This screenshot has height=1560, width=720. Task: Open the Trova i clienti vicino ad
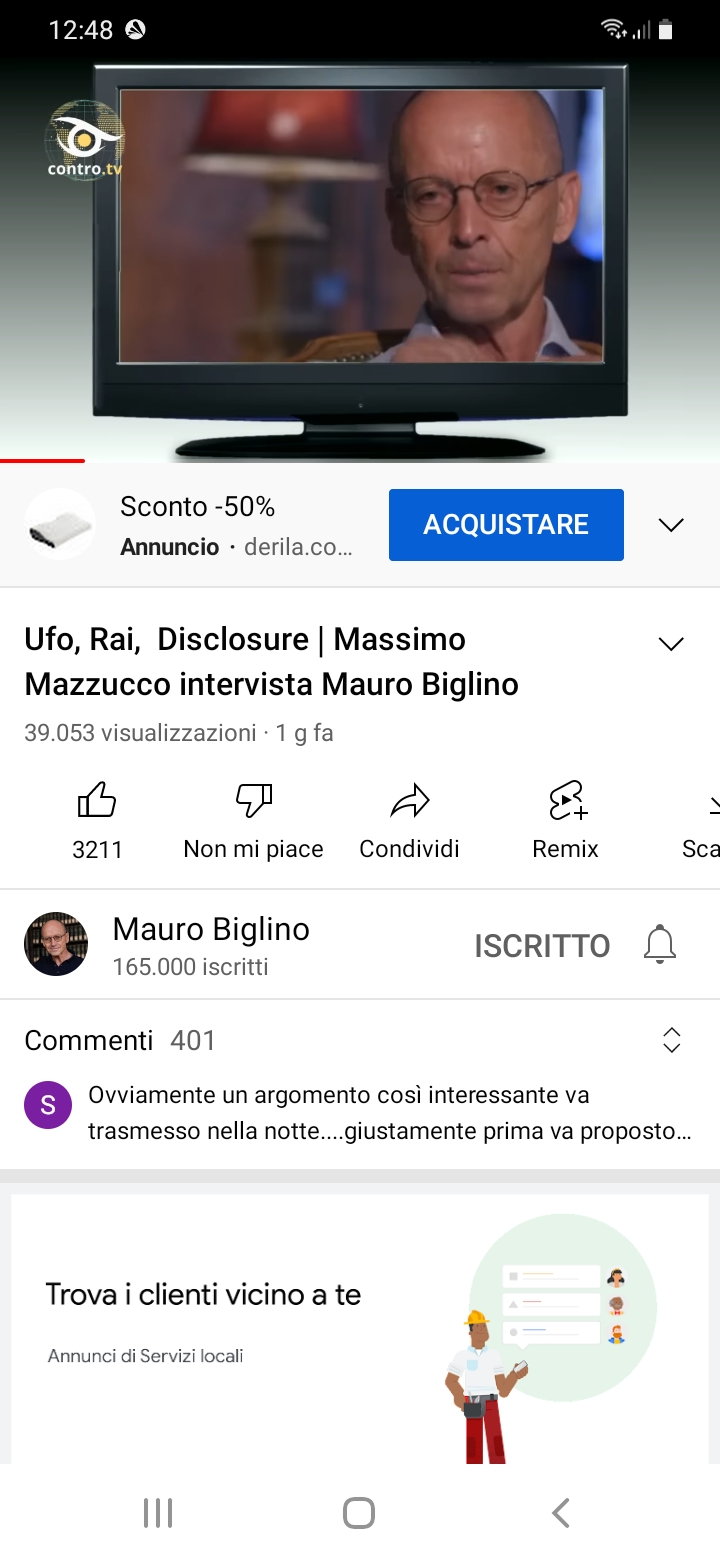click(360, 1329)
